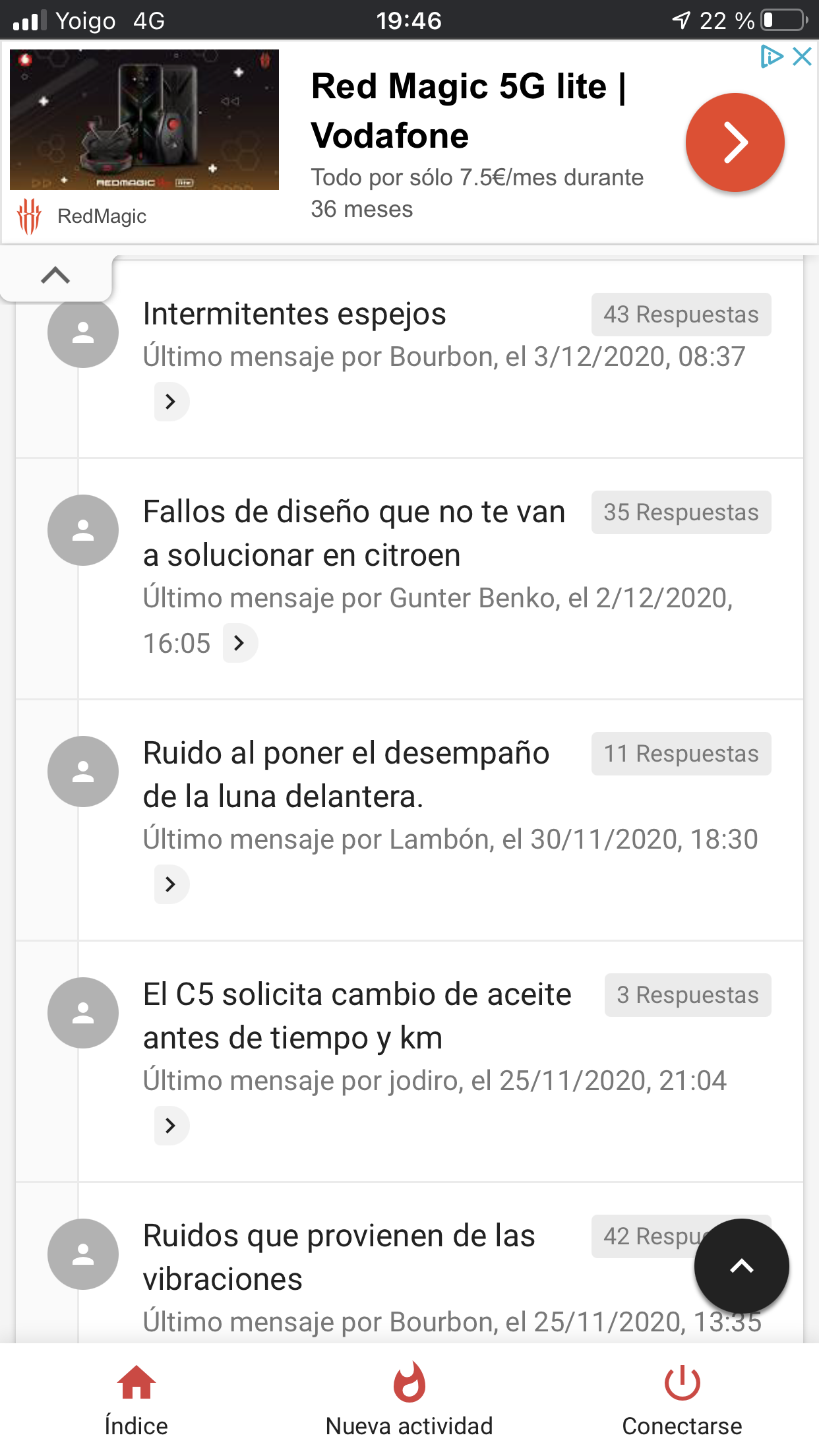
Task: Jump to Lambón's last message
Action: [x=171, y=884]
